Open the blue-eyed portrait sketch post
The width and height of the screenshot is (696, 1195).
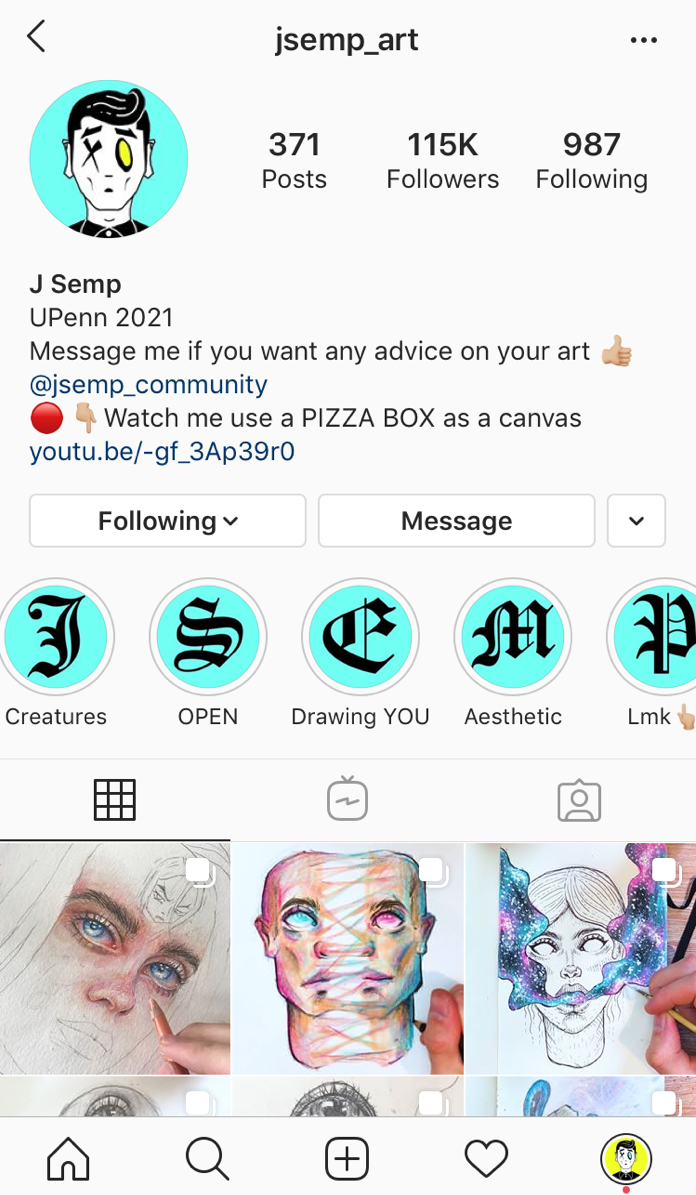click(115, 957)
